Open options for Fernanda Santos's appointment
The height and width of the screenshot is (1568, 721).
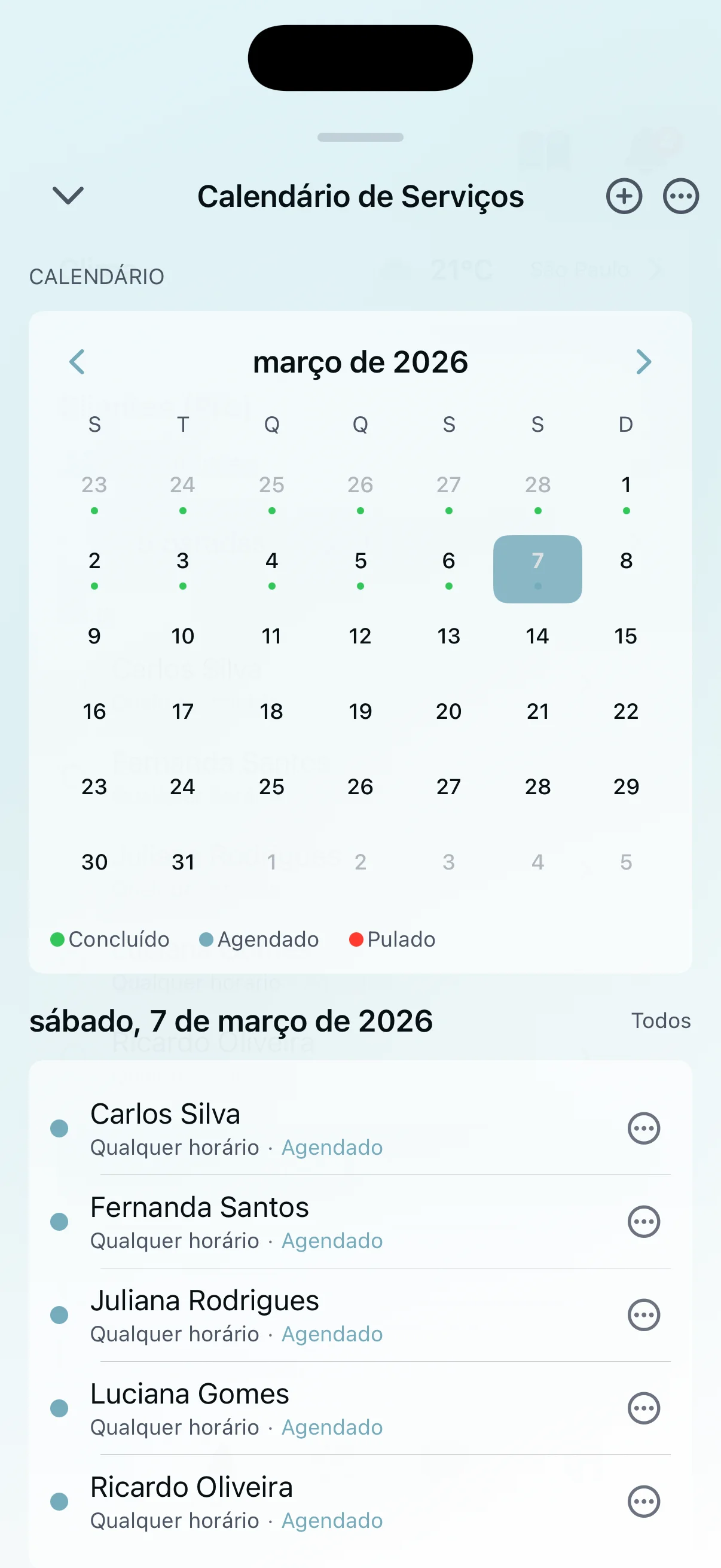[644, 1221]
